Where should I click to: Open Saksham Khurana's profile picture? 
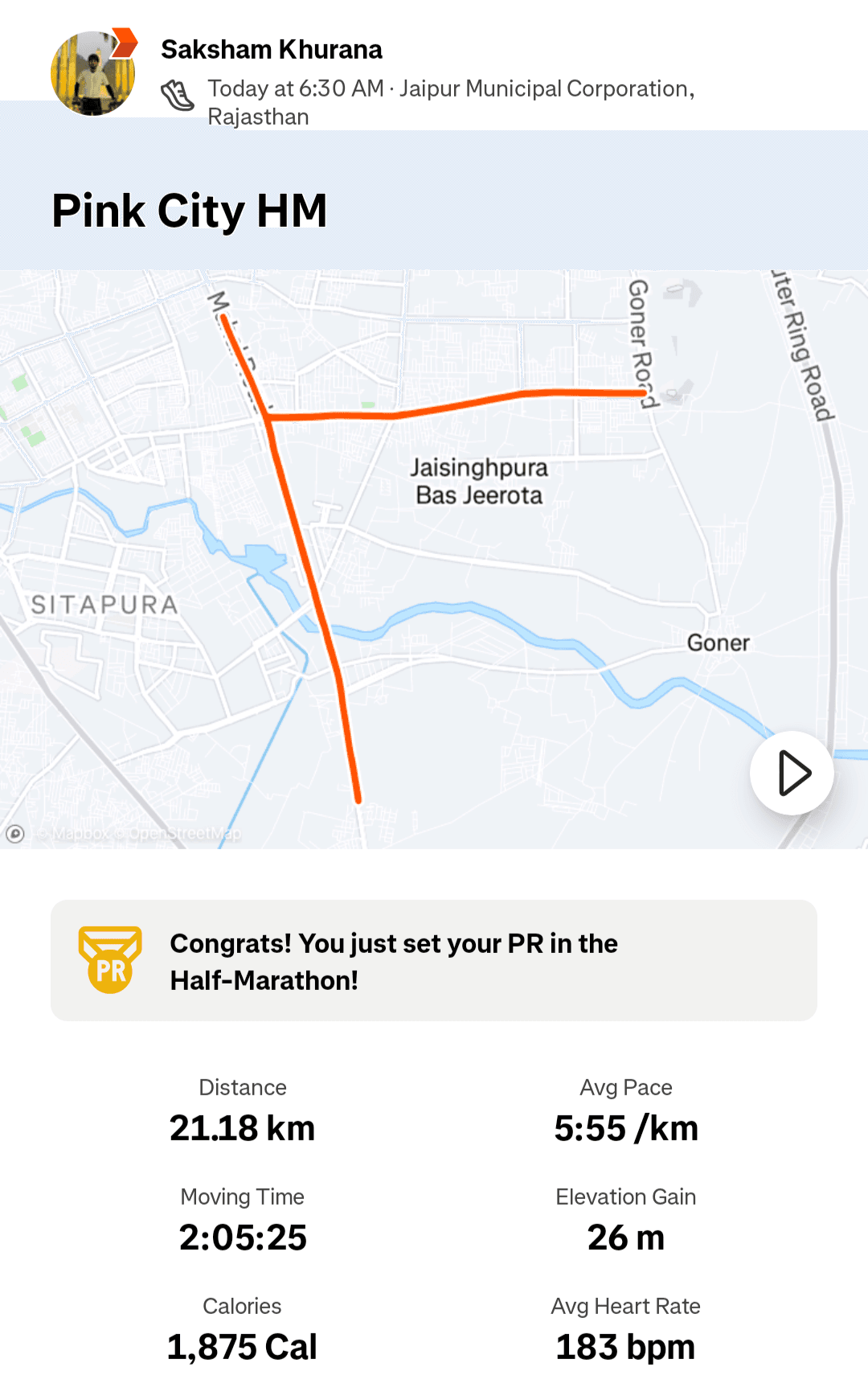[x=92, y=74]
